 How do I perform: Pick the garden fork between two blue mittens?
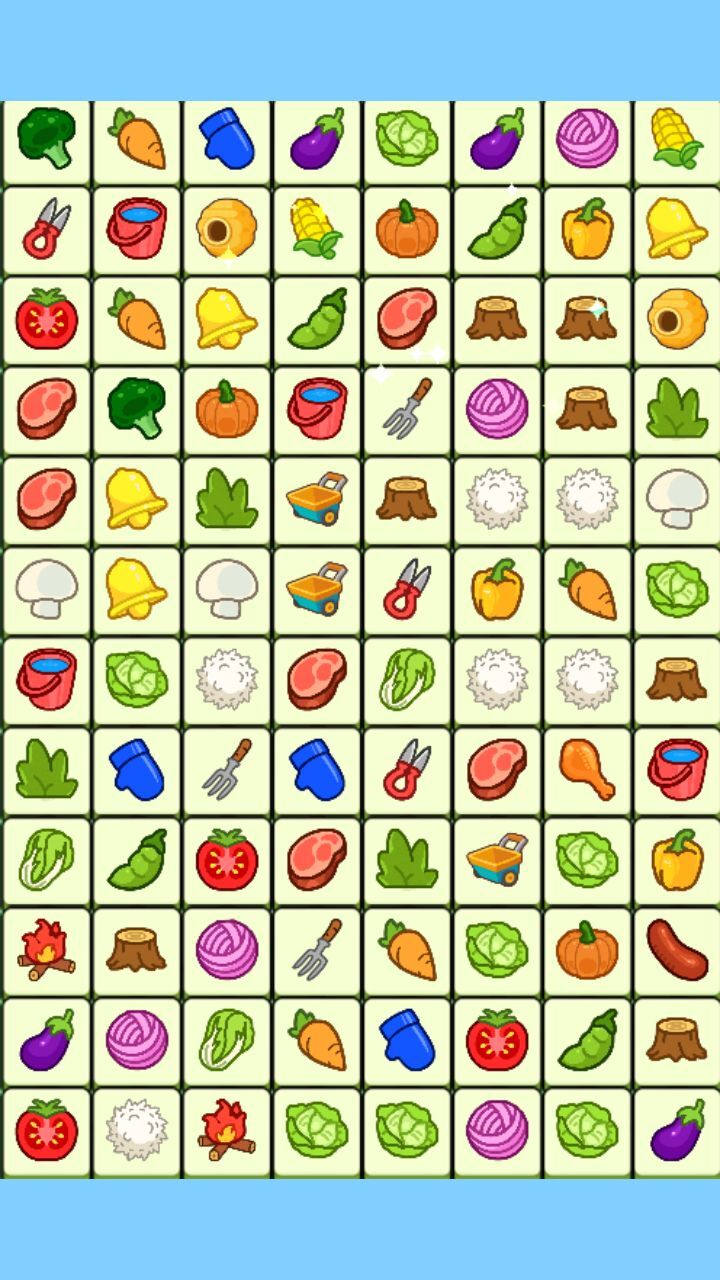click(227, 769)
